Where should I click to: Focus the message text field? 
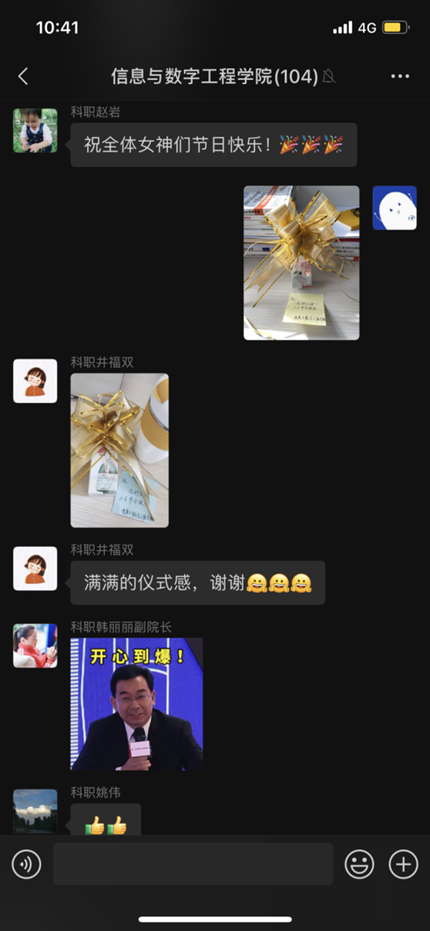193,864
